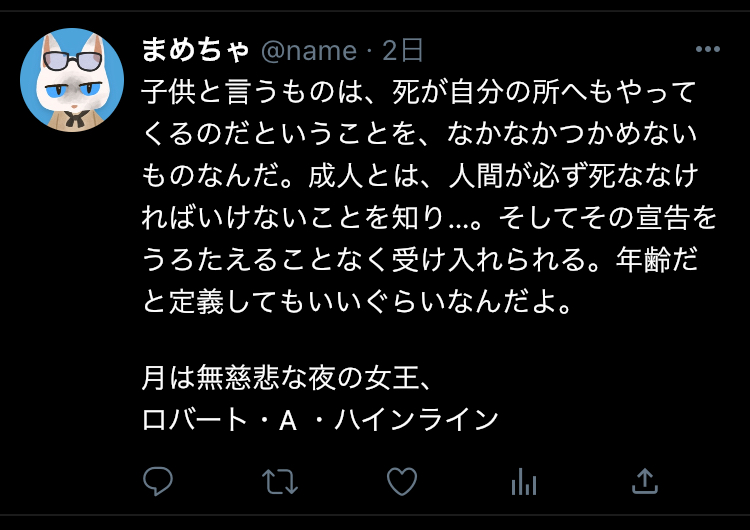Reply to まめちゃ's tweet

tap(158, 482)
